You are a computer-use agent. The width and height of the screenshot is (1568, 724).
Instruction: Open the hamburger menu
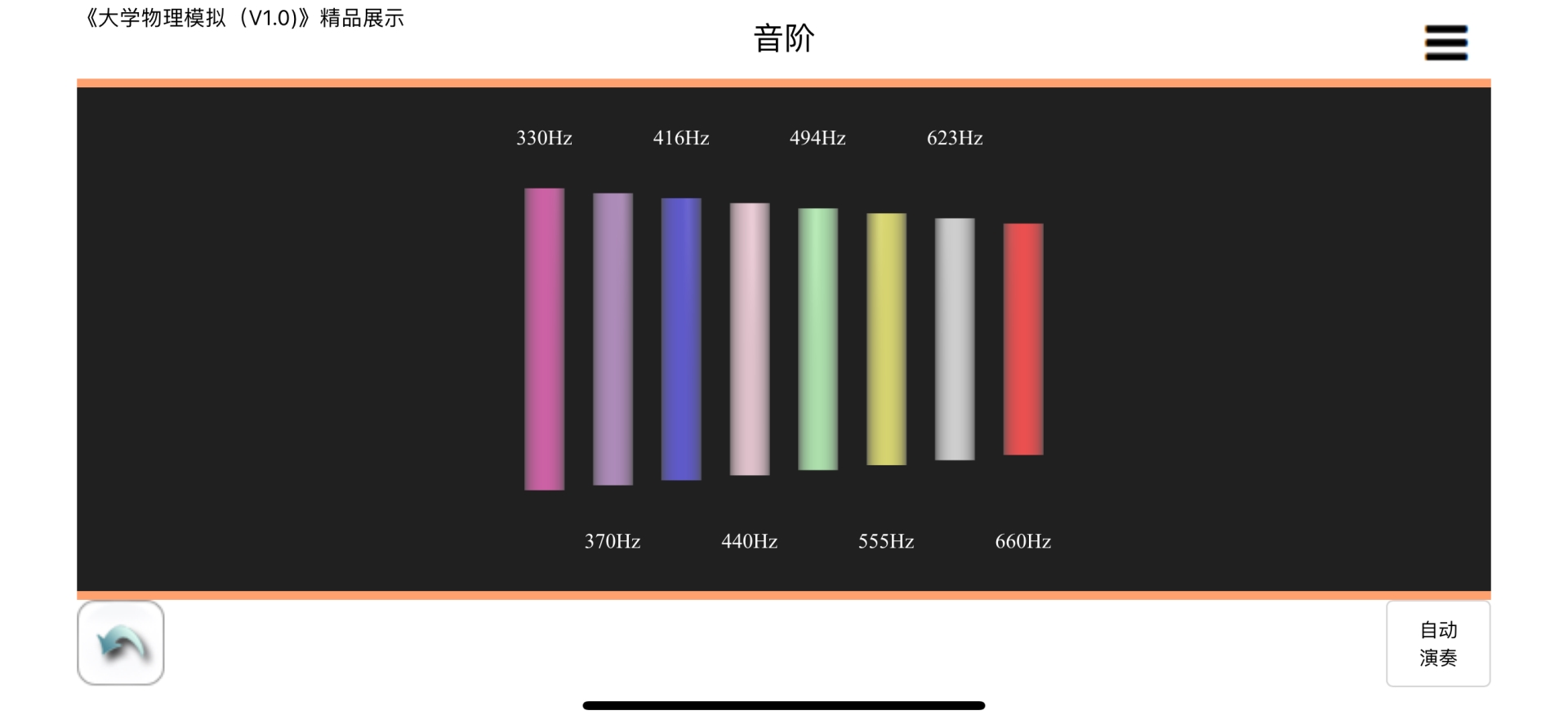[1445, 42]
